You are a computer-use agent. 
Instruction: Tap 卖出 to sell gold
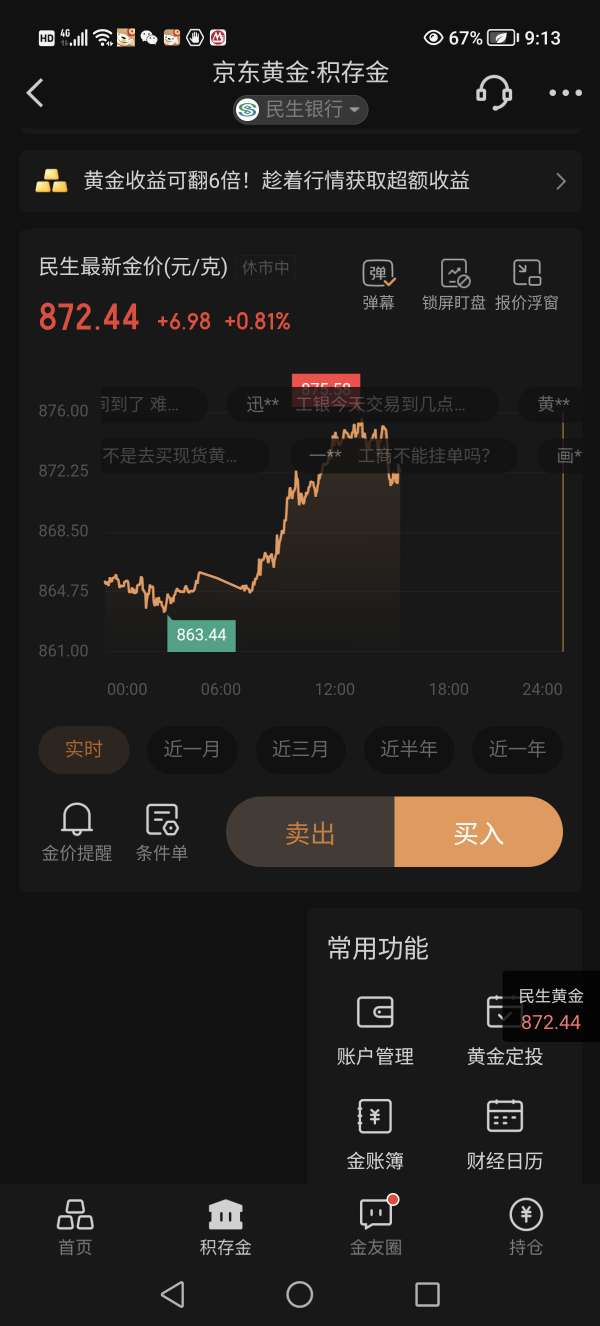[x=310, y=832]
